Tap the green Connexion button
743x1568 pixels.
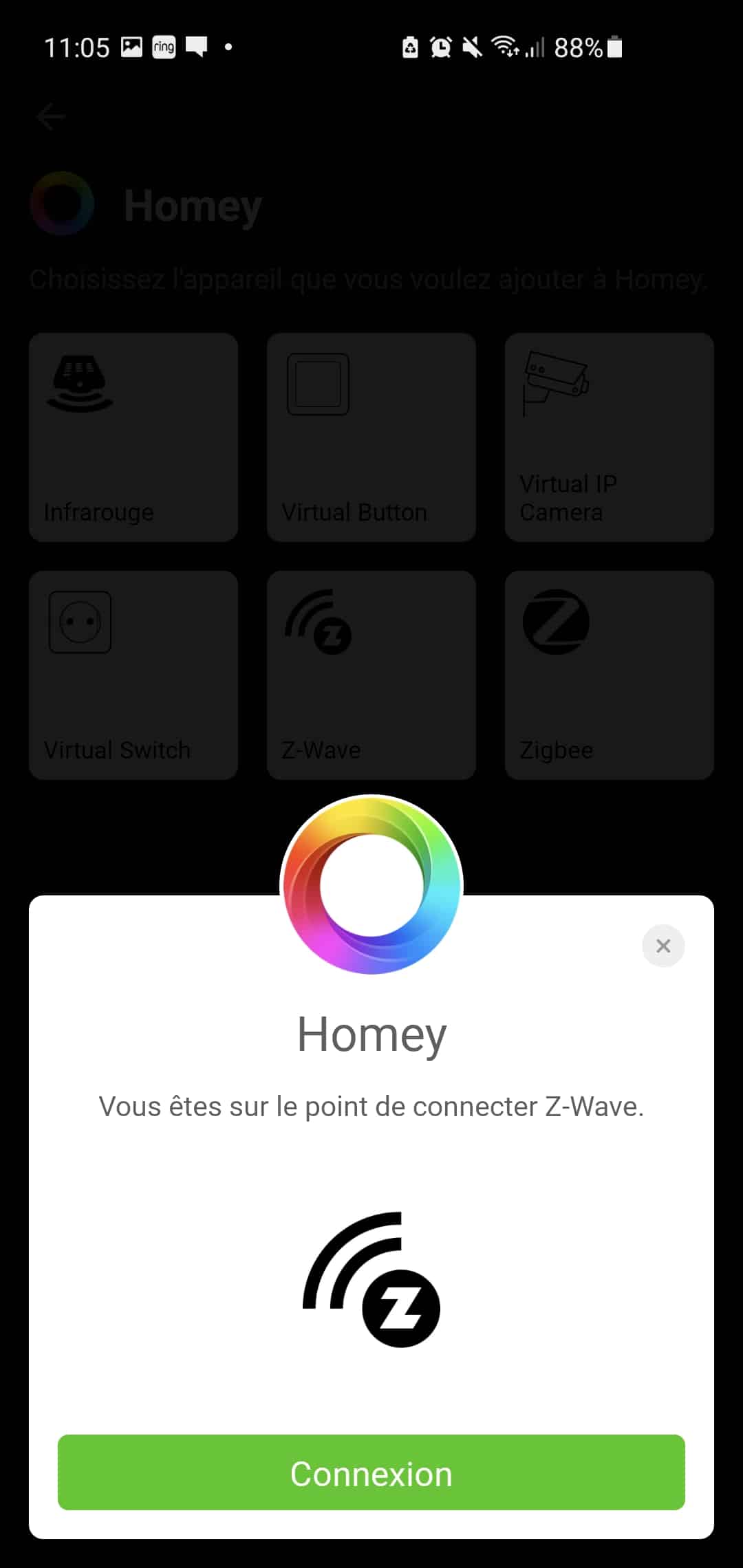click(371, 1472)
